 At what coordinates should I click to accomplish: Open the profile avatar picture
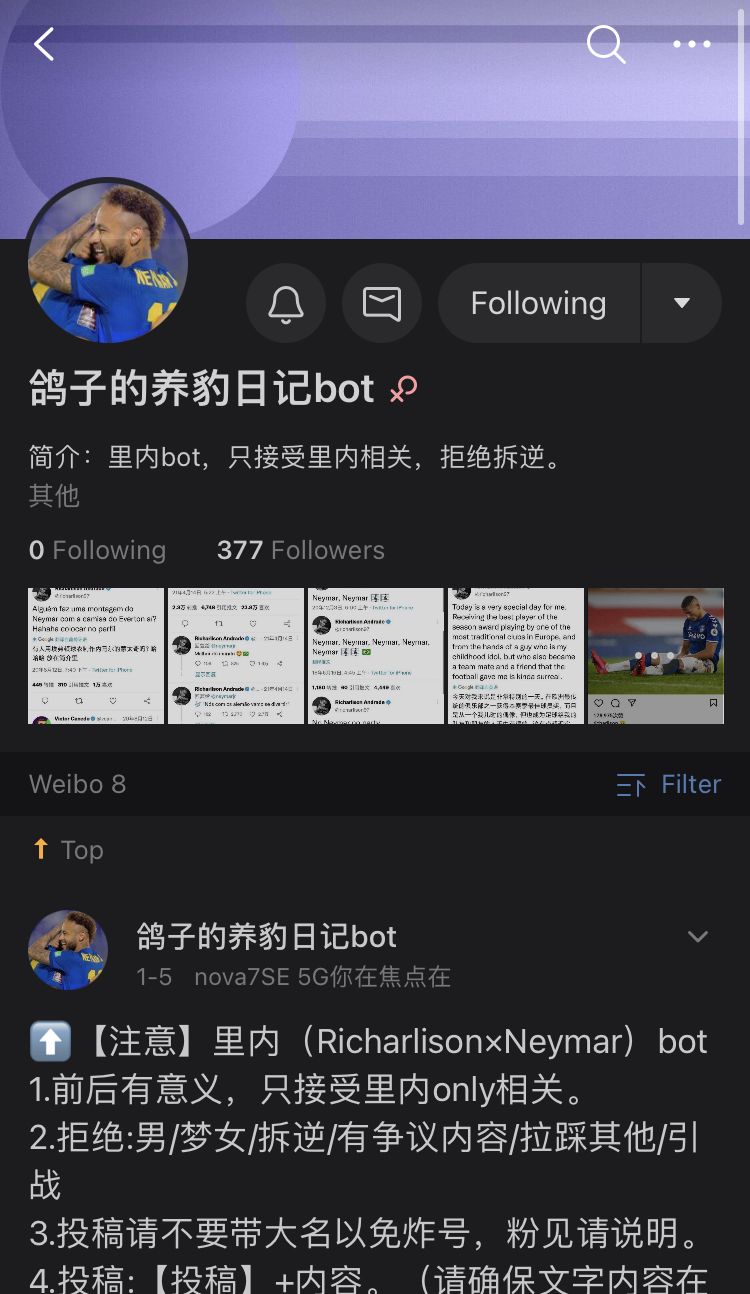coord(108,263)
